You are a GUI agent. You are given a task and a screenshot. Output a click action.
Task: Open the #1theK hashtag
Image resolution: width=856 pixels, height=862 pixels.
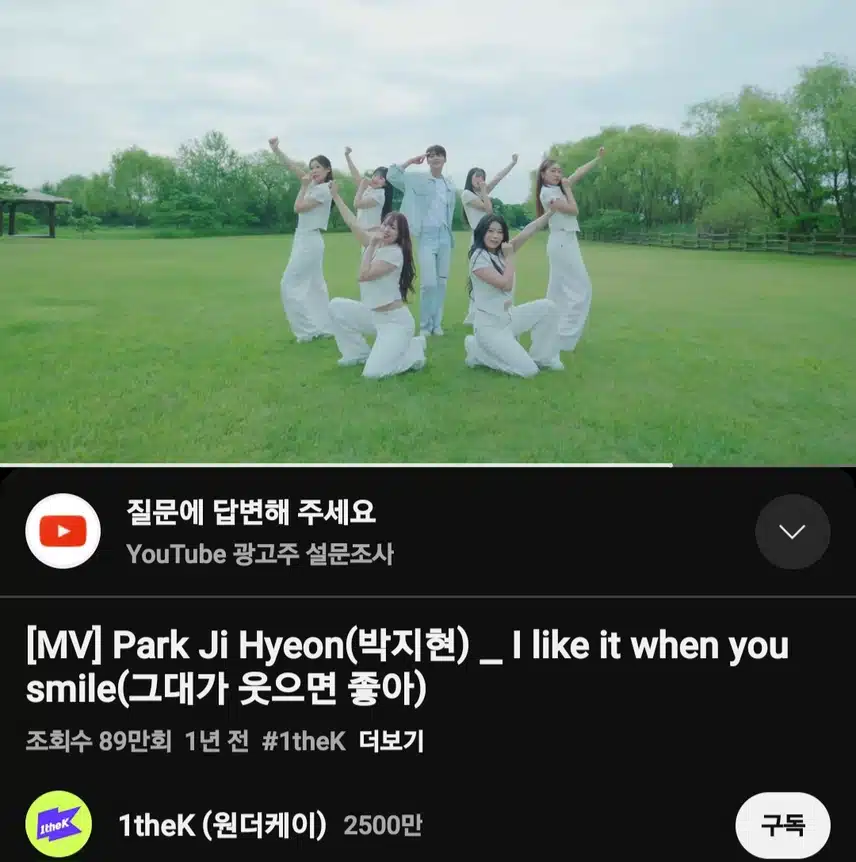(303, 741)
